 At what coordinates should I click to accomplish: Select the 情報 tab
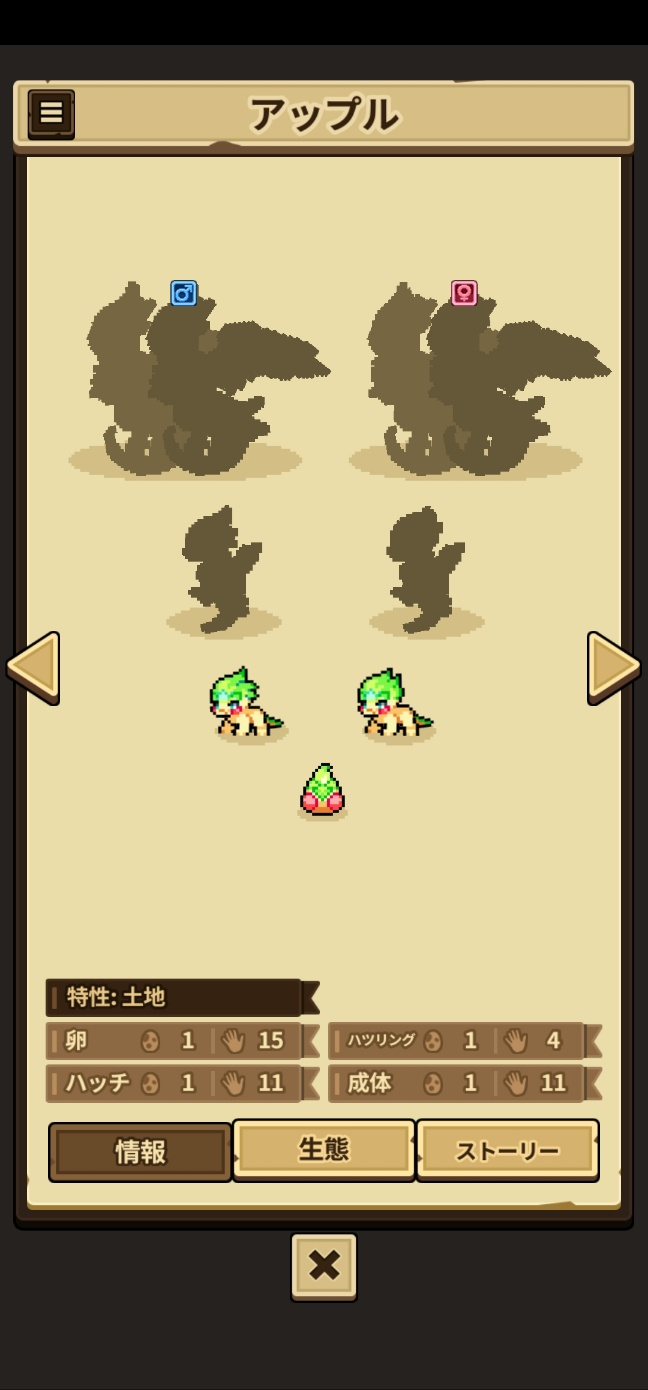coord(140,1152)
